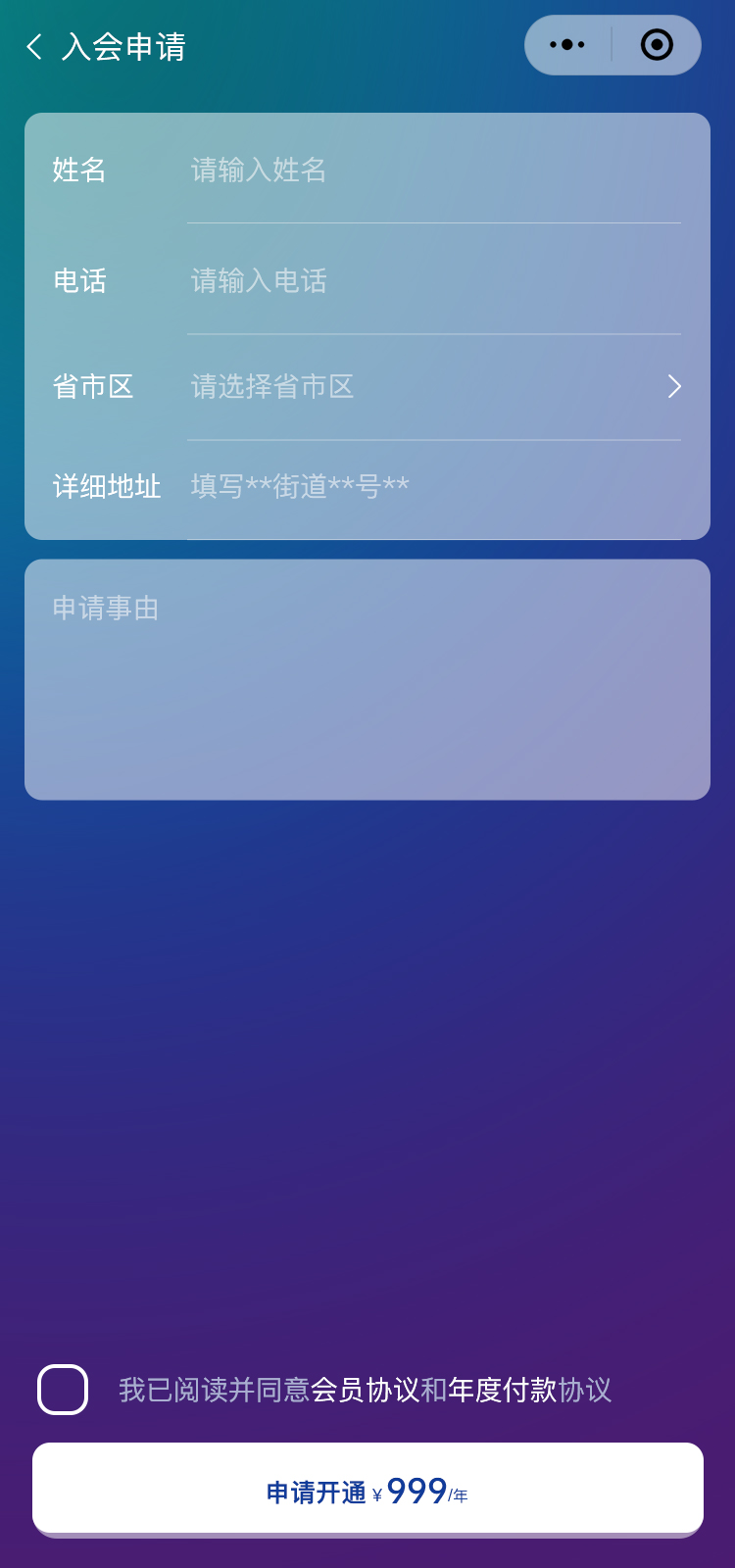Select the 详细地址 input field
735x1568 pixels.
click(x=431, y=486)
